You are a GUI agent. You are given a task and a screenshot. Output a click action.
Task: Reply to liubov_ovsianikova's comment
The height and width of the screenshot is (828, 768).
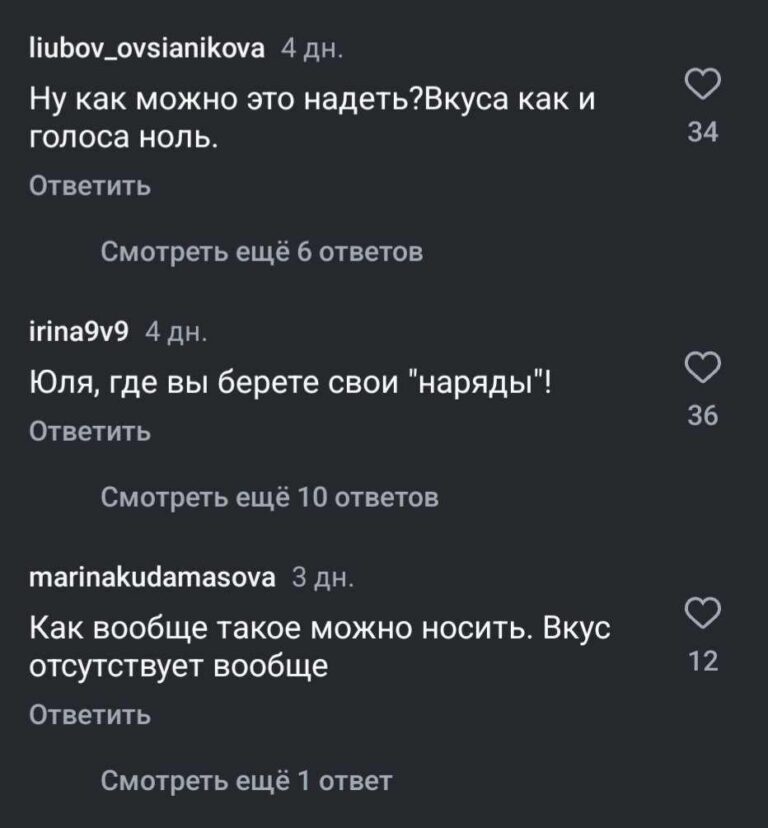(90, 186)
